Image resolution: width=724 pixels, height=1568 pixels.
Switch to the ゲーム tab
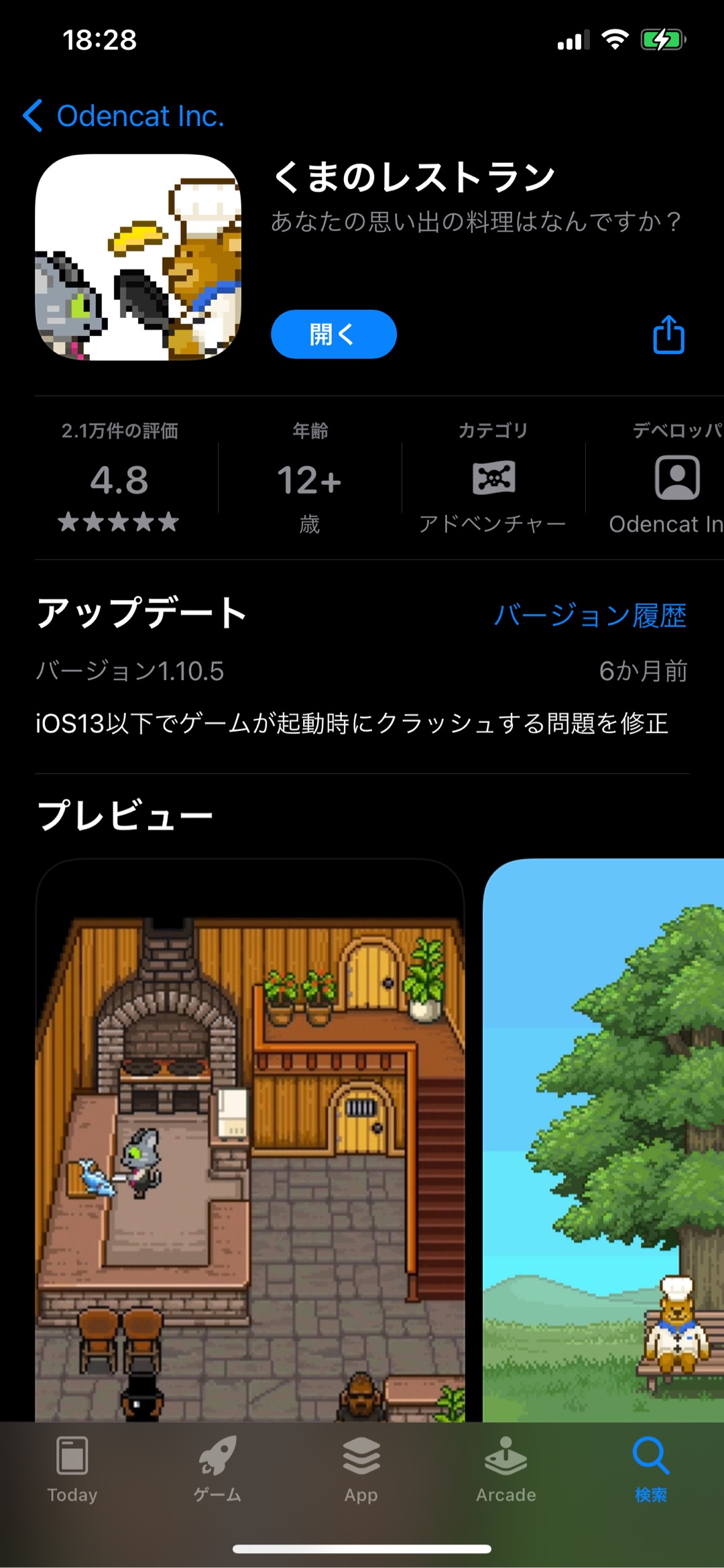217,1470
